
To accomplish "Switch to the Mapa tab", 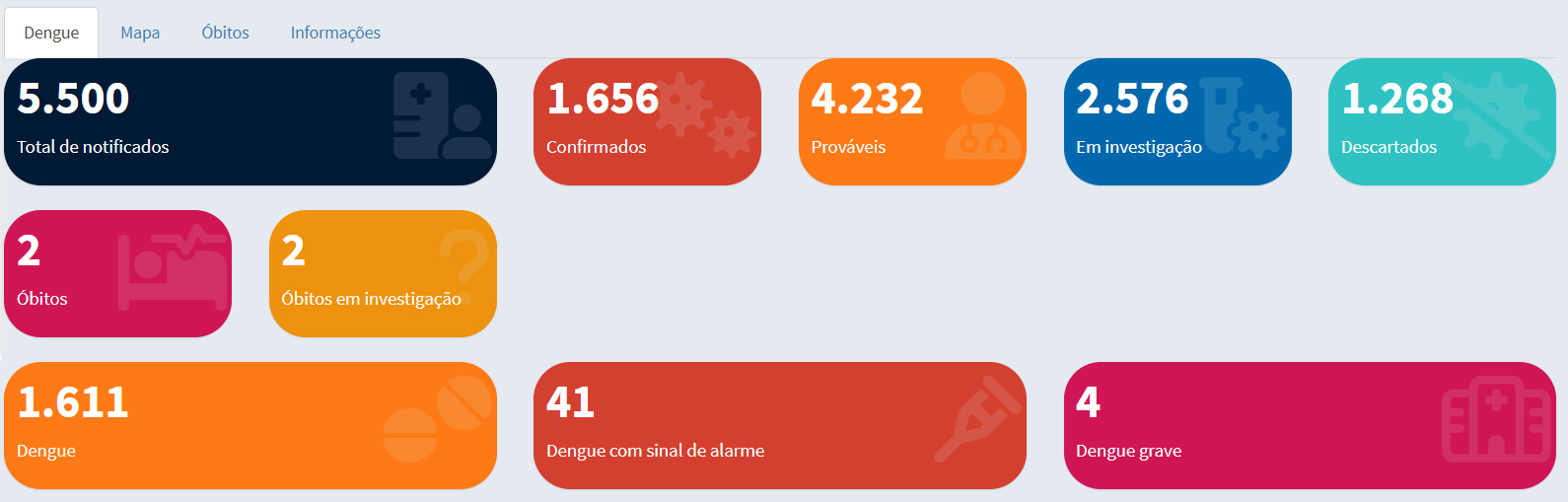I will point(140,33).
